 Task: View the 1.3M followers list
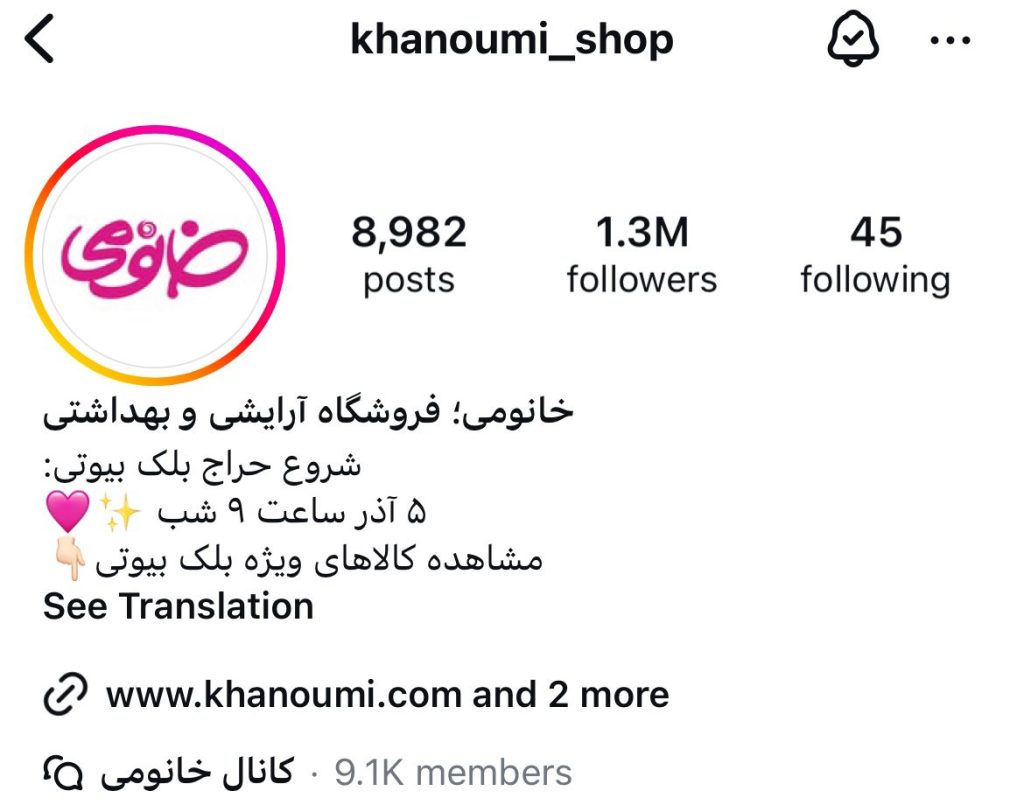[x=641, y=255]
